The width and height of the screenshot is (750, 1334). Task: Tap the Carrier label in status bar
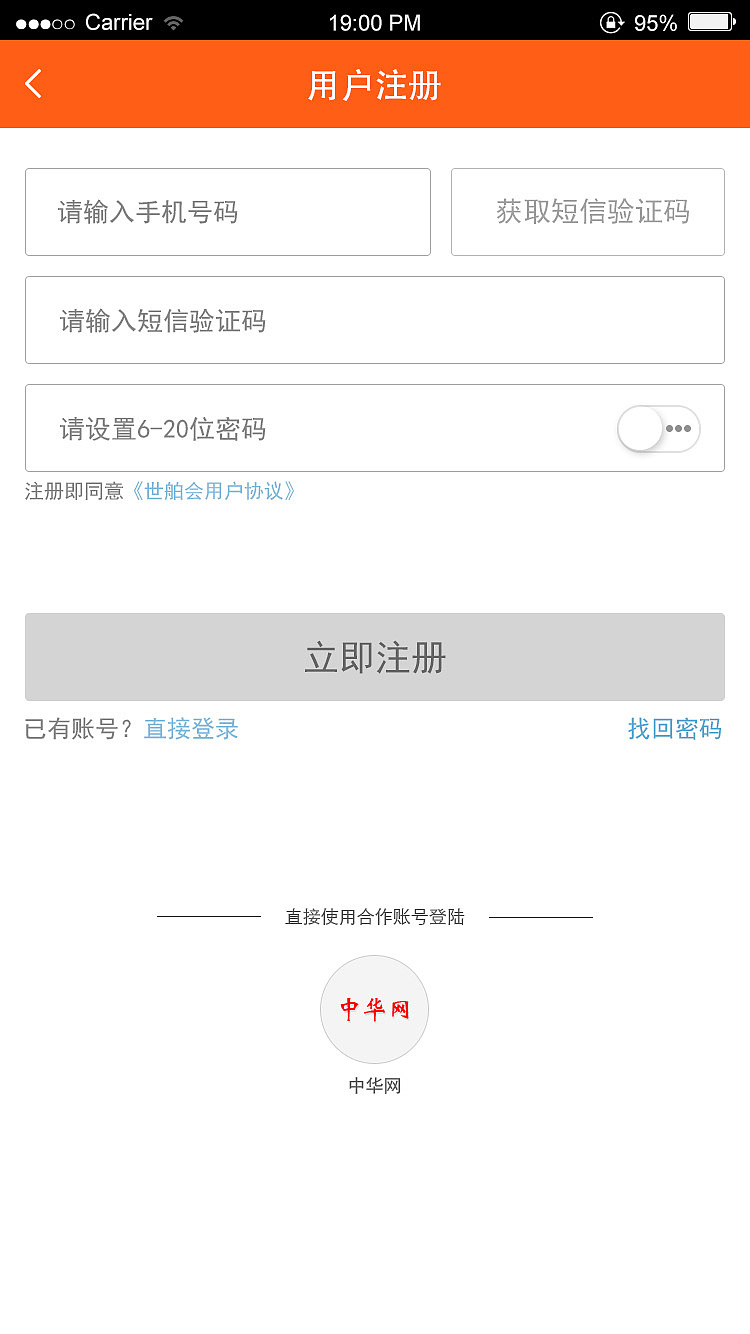point(118,21)
